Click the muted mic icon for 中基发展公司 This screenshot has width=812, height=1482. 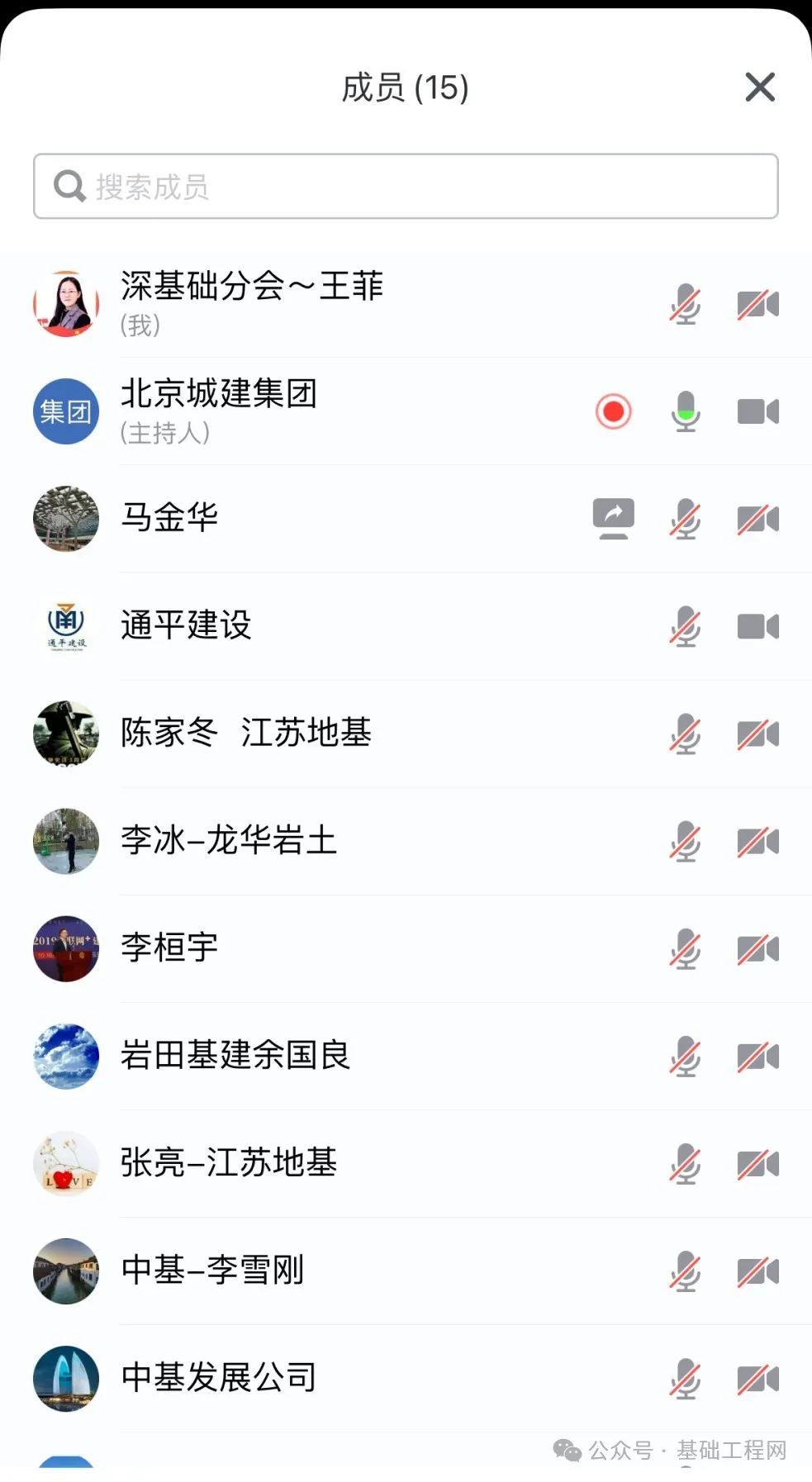(684, 1378)
